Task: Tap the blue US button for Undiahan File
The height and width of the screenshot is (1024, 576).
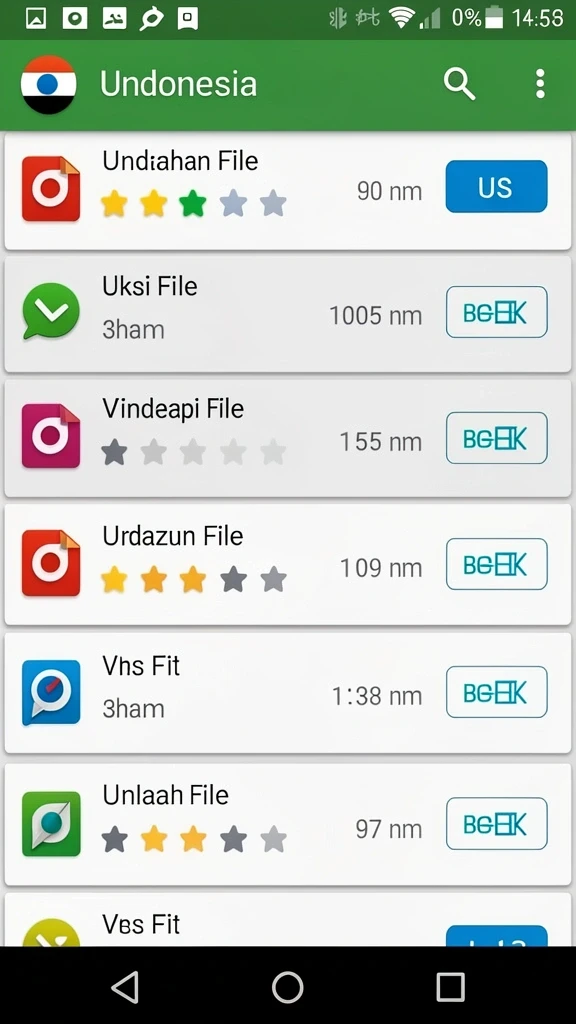Action: pos(496,187)
